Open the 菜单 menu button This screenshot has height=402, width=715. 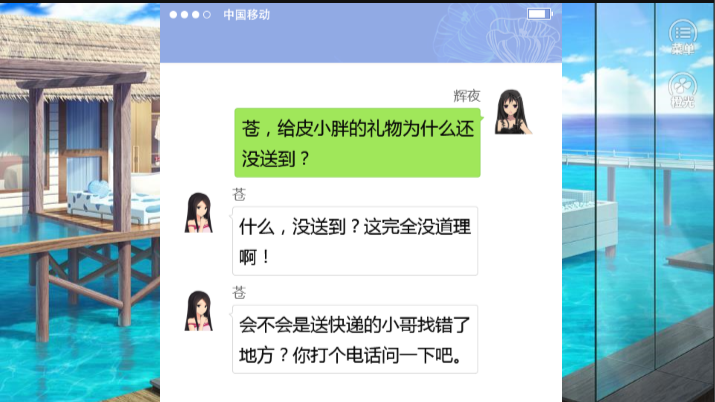(x=683, y=37)
